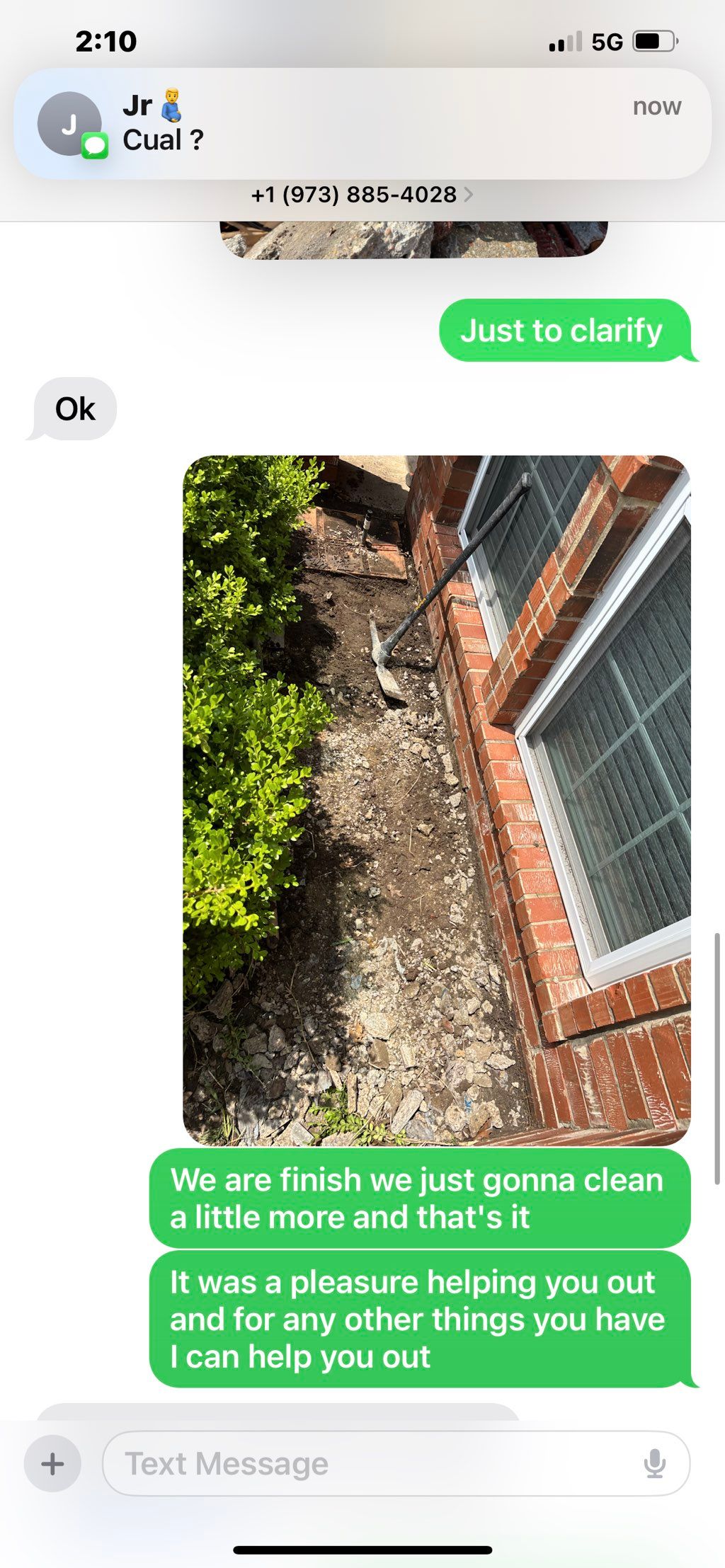The width and height of the screenshot is (725, 1568).
Task: Open the photo of dirt beside brick wall
Action: point(436,800)
